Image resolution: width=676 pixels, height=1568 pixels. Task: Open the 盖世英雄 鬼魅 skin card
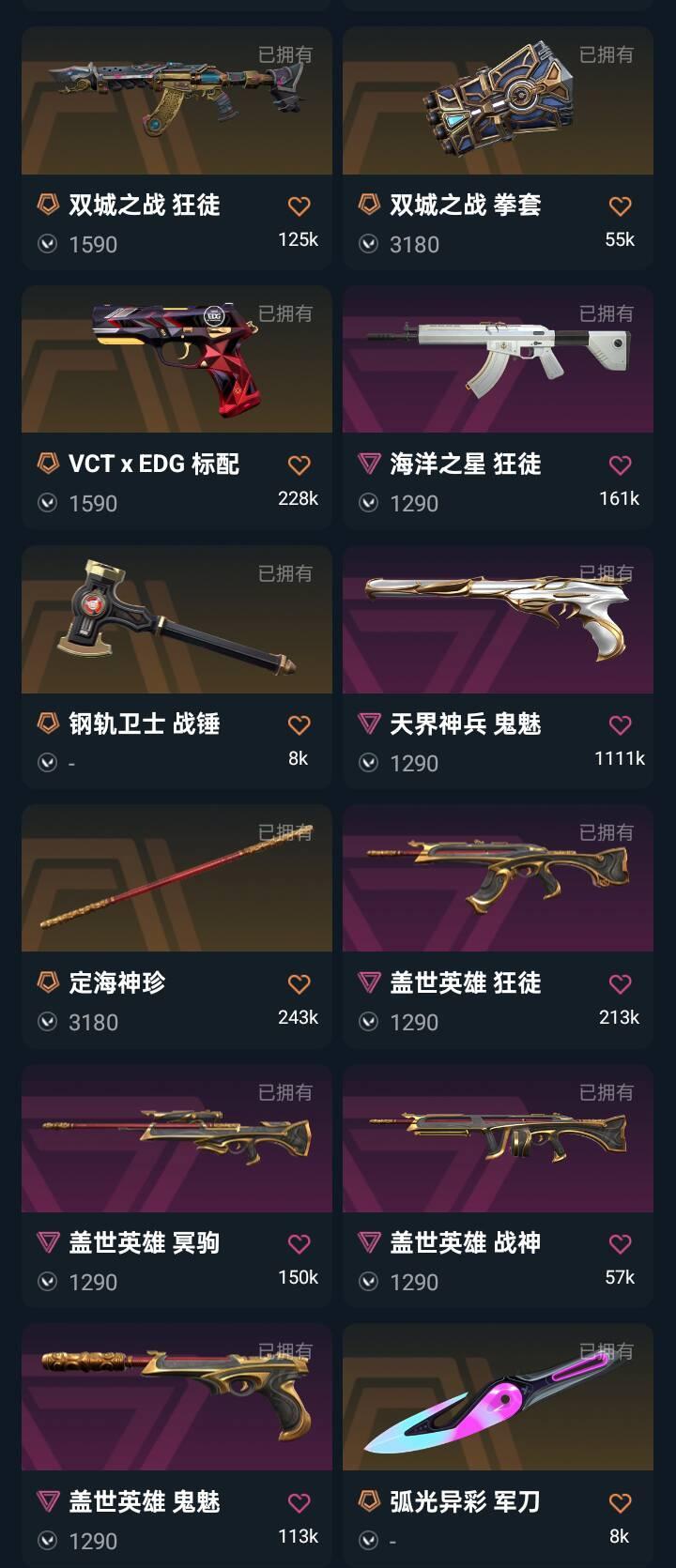point(177,1398)
